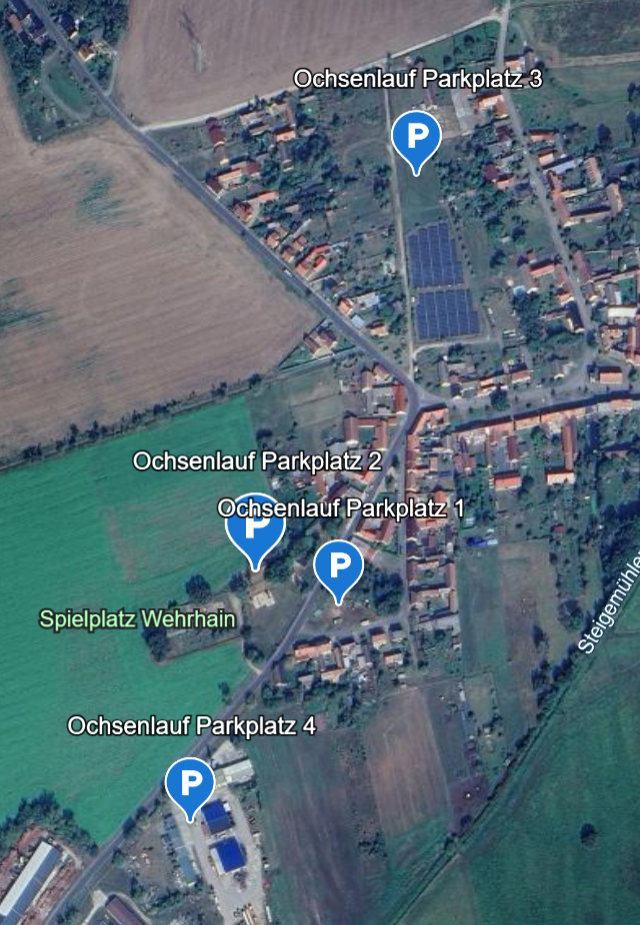Tap the Ochsenlauf Parkplatz 1 parking pin
This screenshot has width=640, height=925.
(x=338, y=567)
